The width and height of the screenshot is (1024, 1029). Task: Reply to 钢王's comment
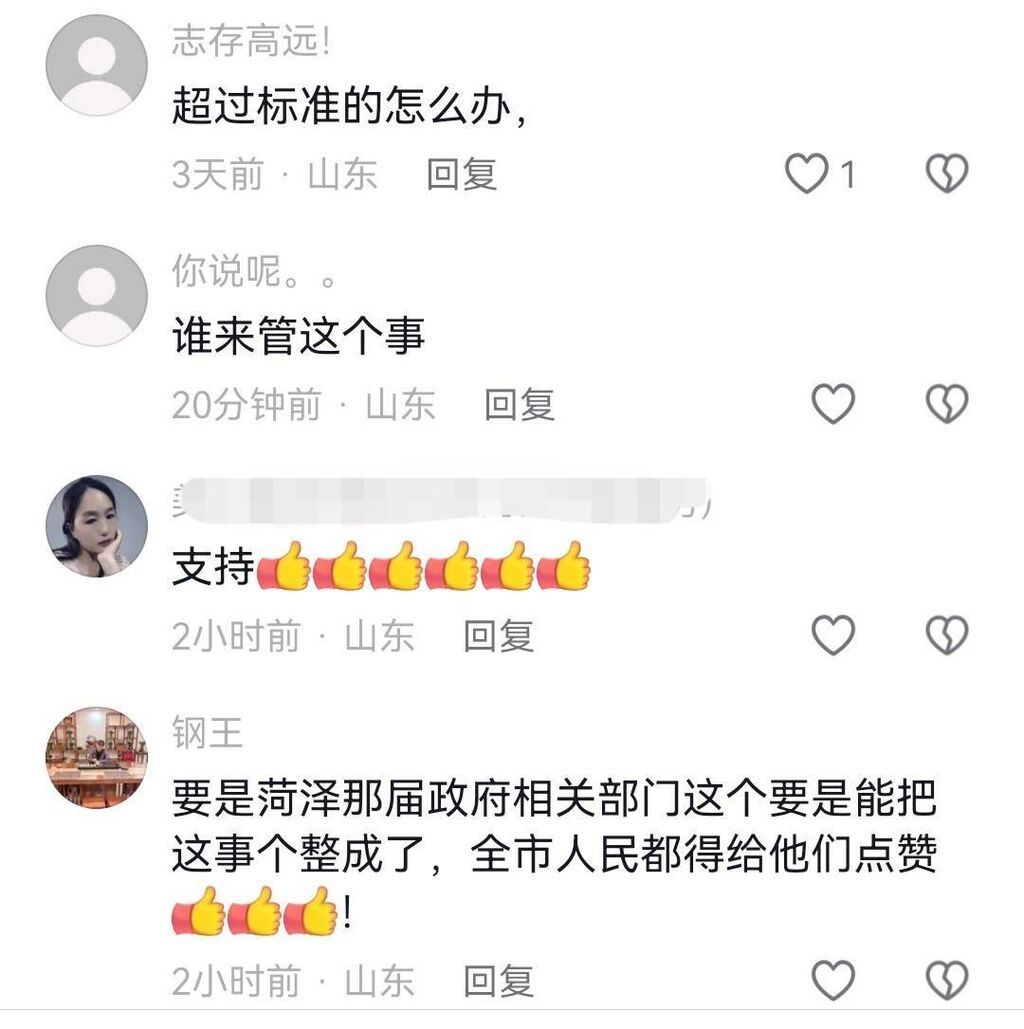(x=499, y=981)
